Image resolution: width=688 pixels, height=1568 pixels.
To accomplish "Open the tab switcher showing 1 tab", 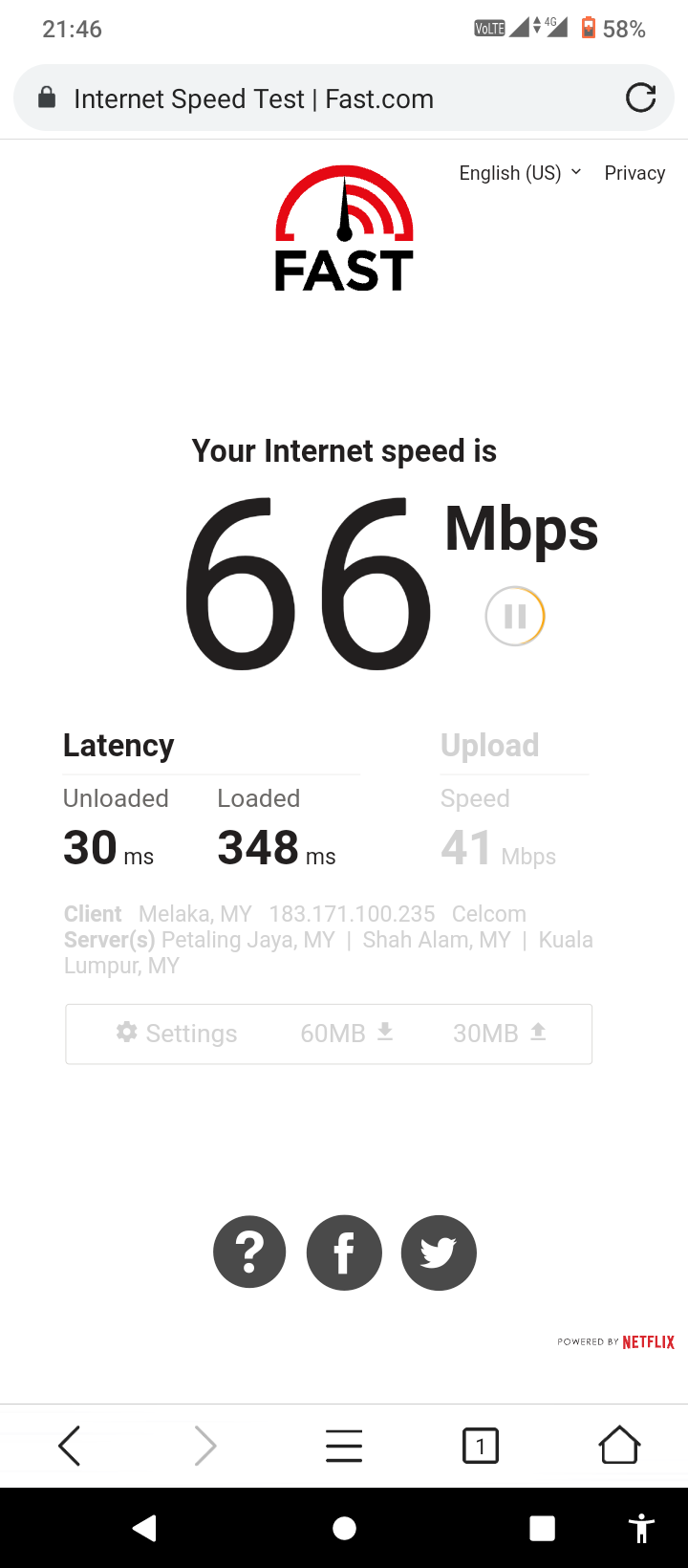I will [481, 1446].
